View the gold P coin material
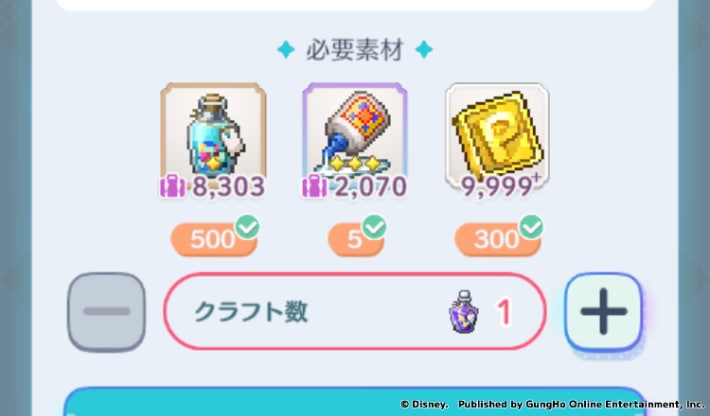This screenshot has width=710, height=416. coord(497,129)
